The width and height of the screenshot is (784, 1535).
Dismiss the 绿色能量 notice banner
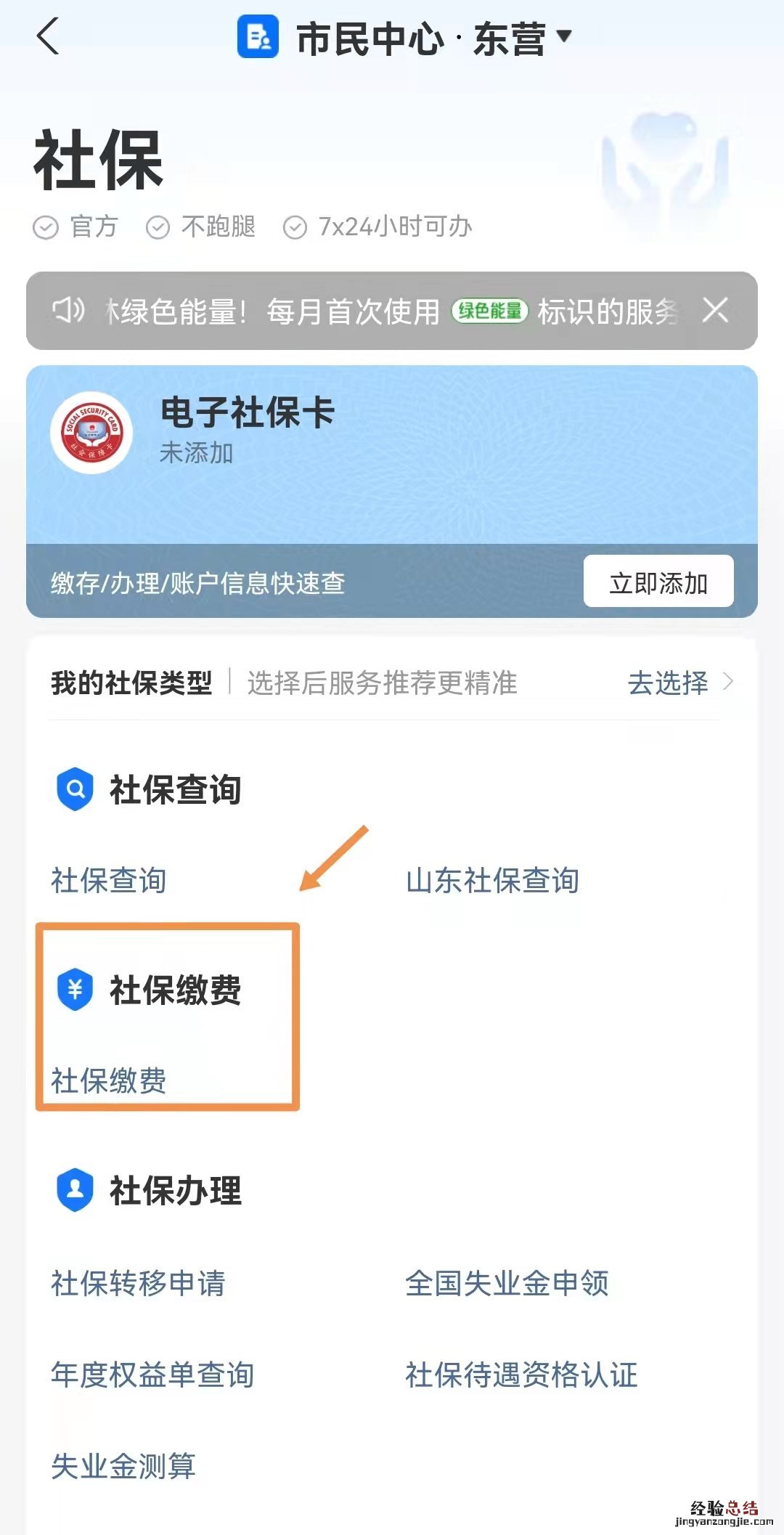(715, 311)
